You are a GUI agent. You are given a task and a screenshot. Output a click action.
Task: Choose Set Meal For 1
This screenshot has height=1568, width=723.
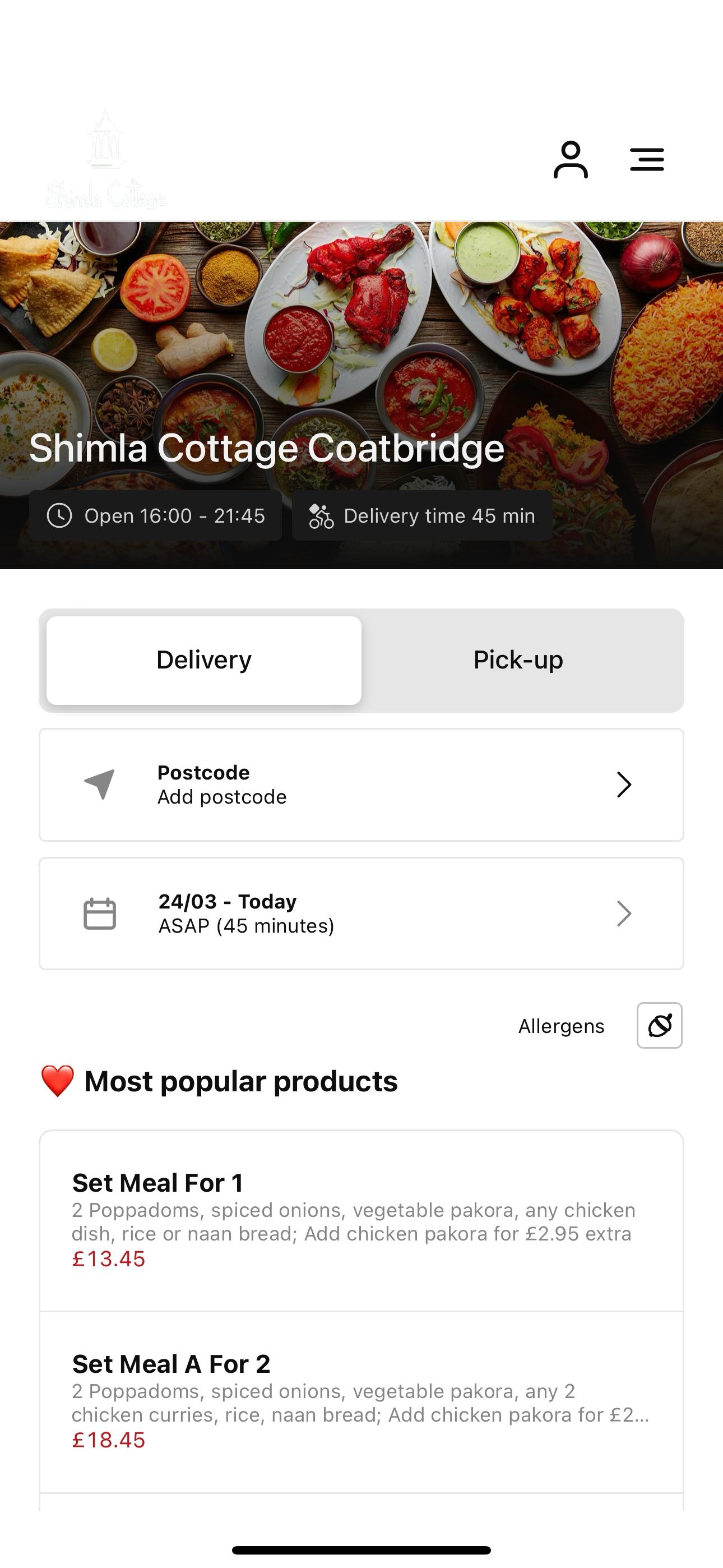361,1220
